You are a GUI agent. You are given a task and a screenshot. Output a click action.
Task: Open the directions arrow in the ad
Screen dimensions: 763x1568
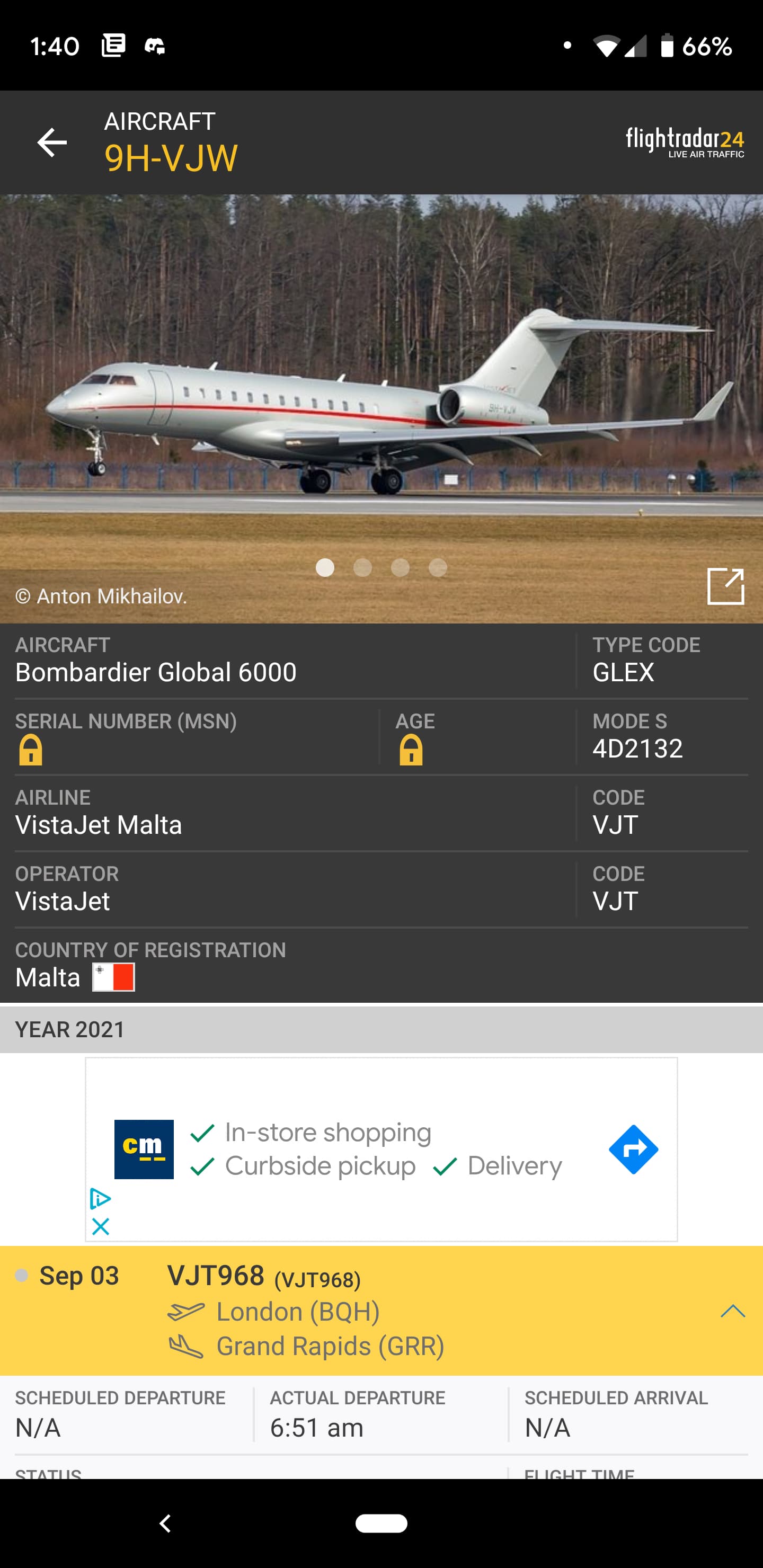coord(633,1149)
